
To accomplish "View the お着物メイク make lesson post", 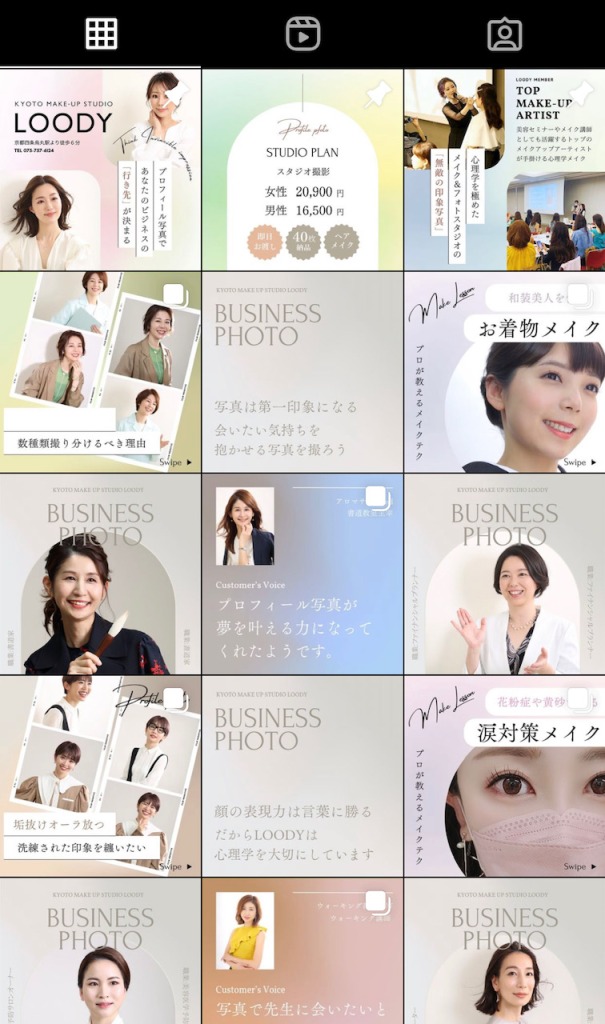I will [504, 372].
